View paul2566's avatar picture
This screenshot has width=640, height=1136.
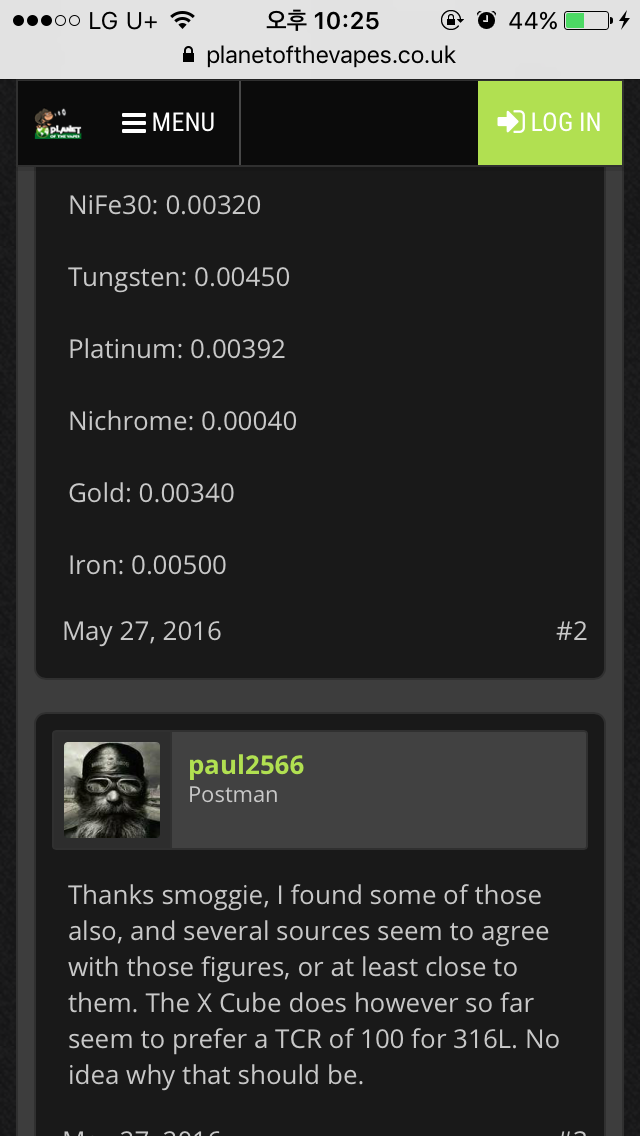(112, 790)
